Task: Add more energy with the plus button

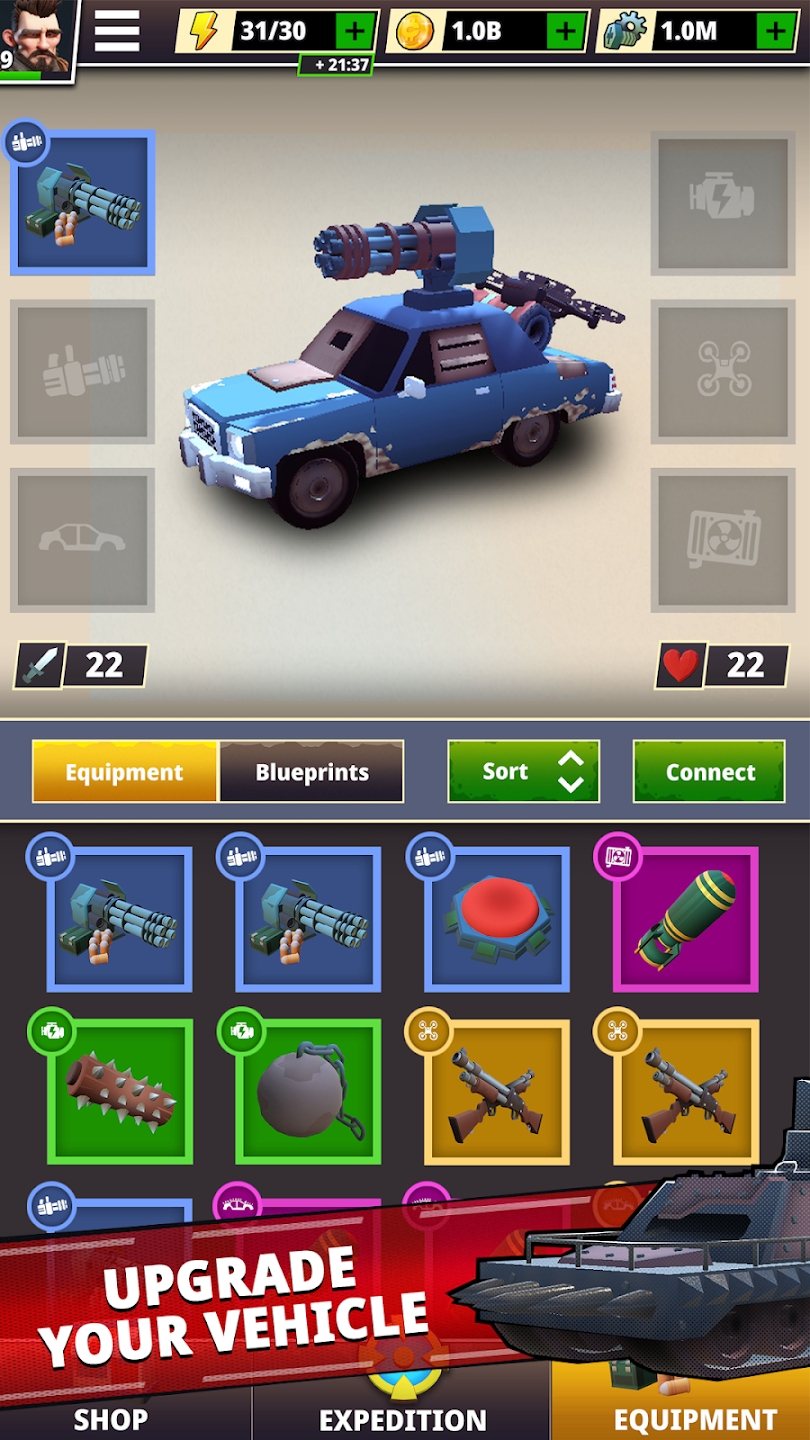Action: click(355, 32)
